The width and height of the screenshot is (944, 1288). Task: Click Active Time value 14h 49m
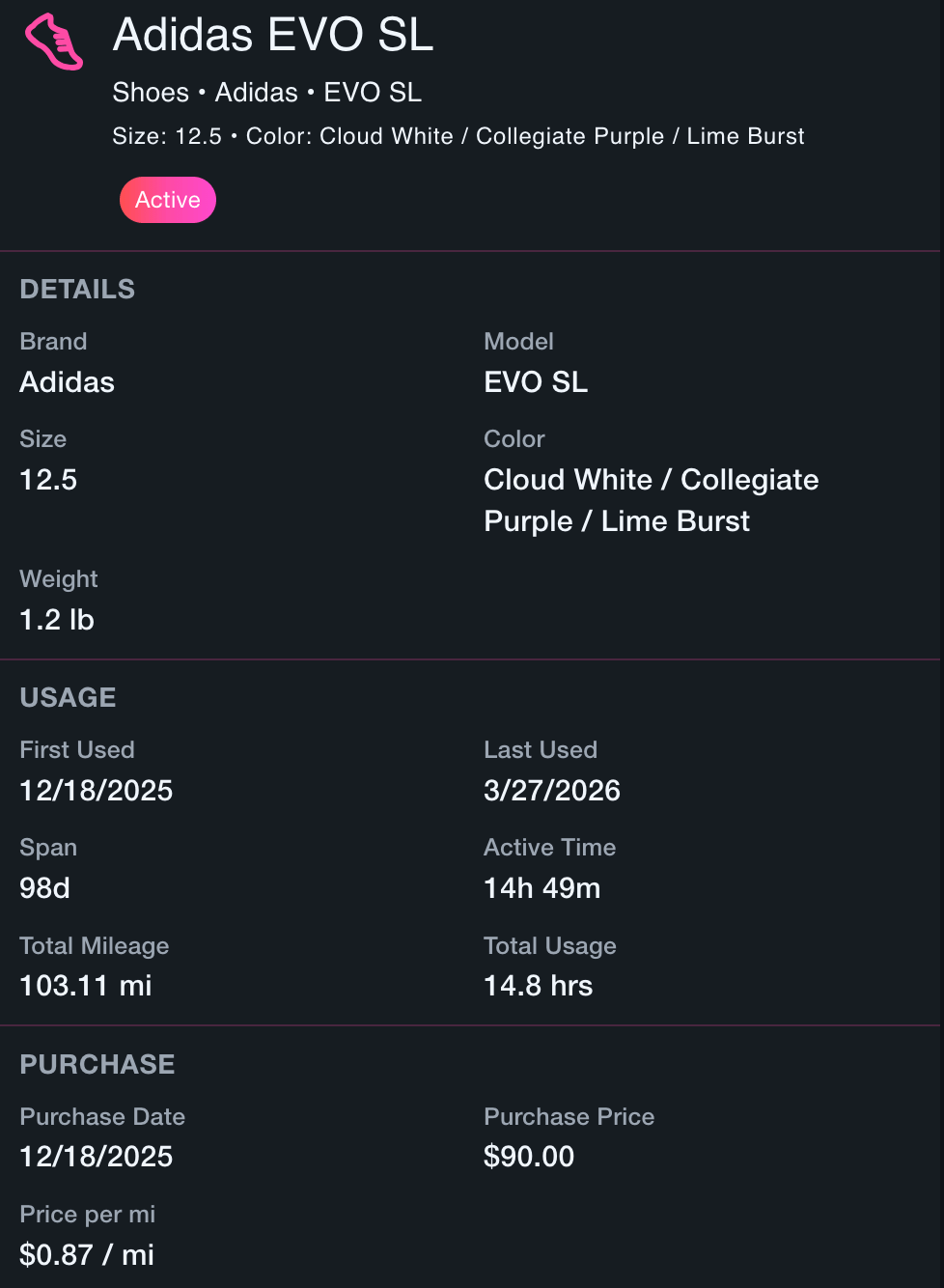click(542, 888)
